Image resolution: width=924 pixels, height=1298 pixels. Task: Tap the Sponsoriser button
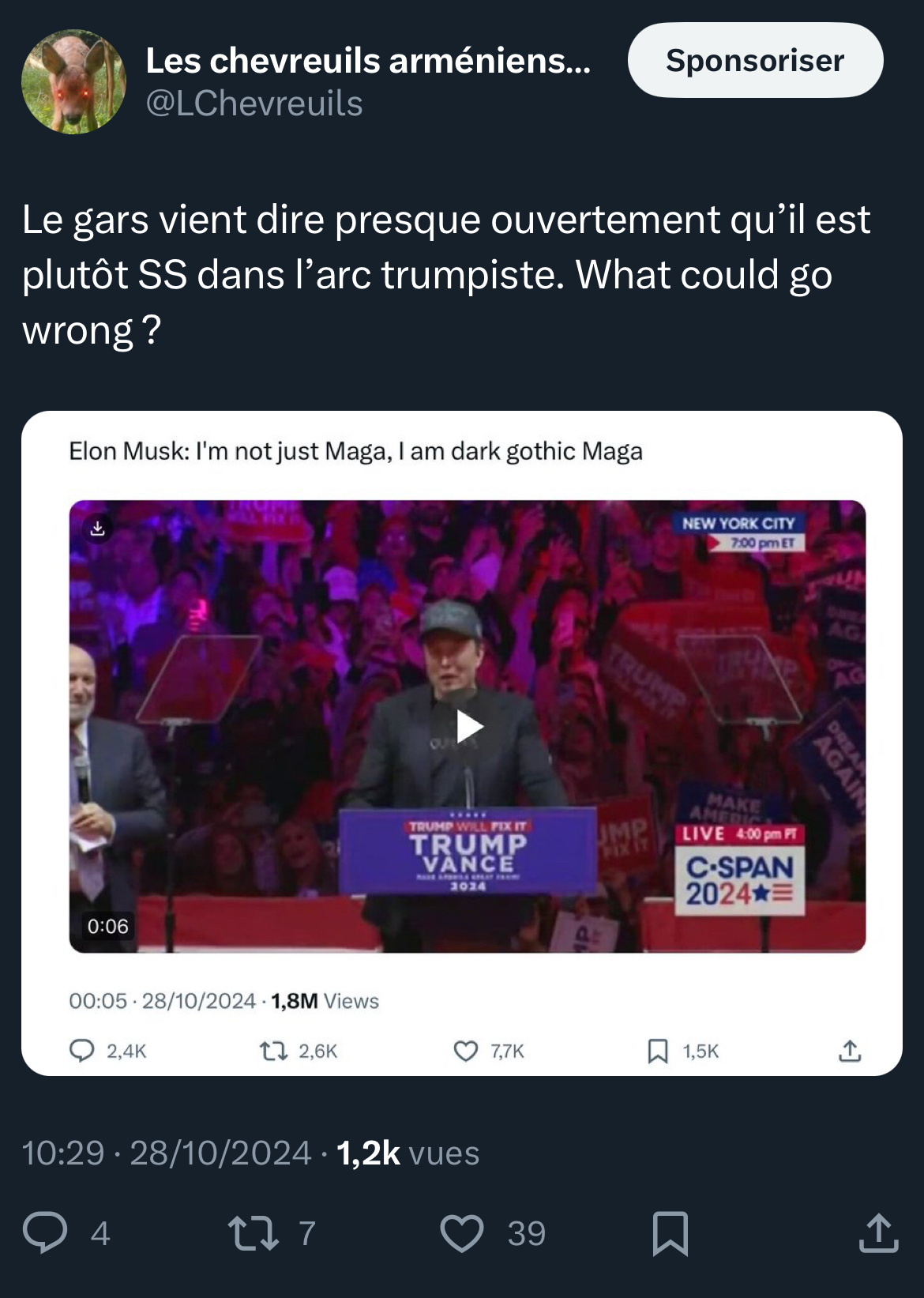(755, 60)
